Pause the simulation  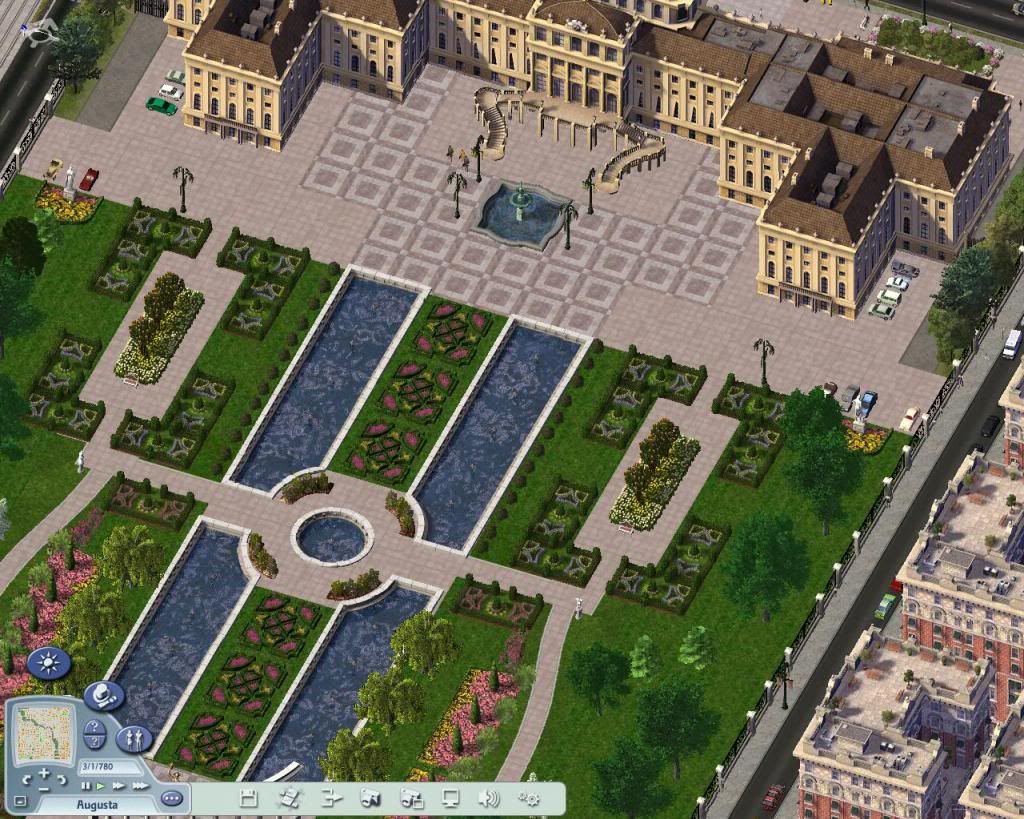86,786
